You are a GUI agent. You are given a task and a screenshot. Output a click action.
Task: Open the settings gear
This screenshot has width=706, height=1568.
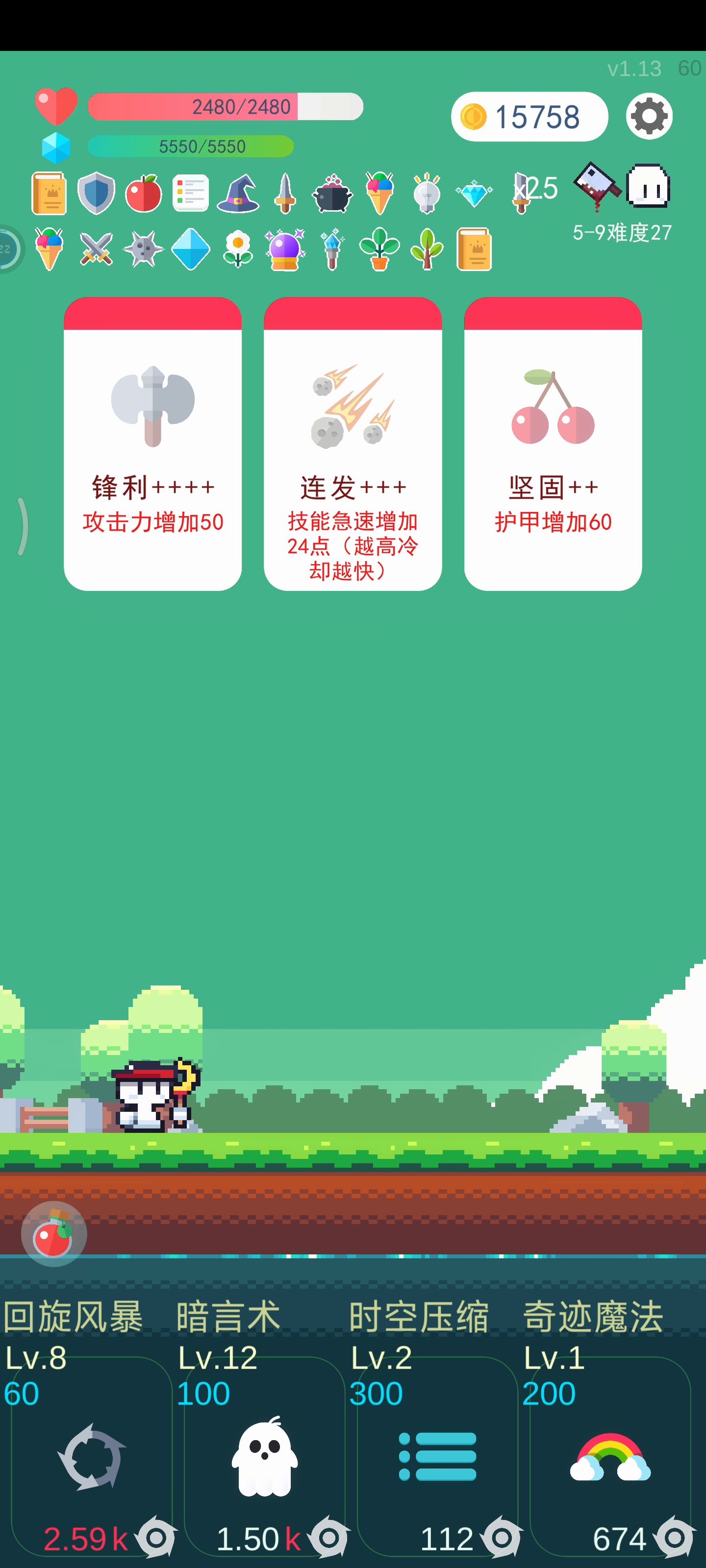click(x=649, y=116)
